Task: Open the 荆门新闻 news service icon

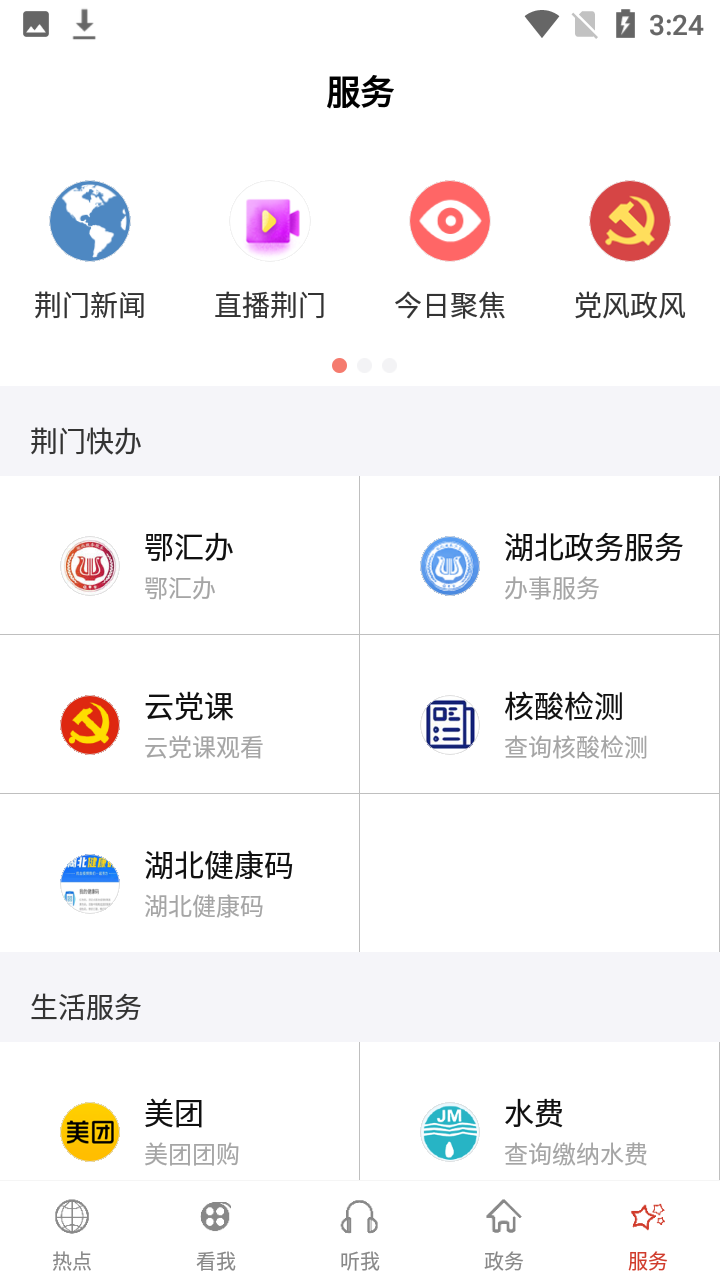Action: click(x=90, y=220)
